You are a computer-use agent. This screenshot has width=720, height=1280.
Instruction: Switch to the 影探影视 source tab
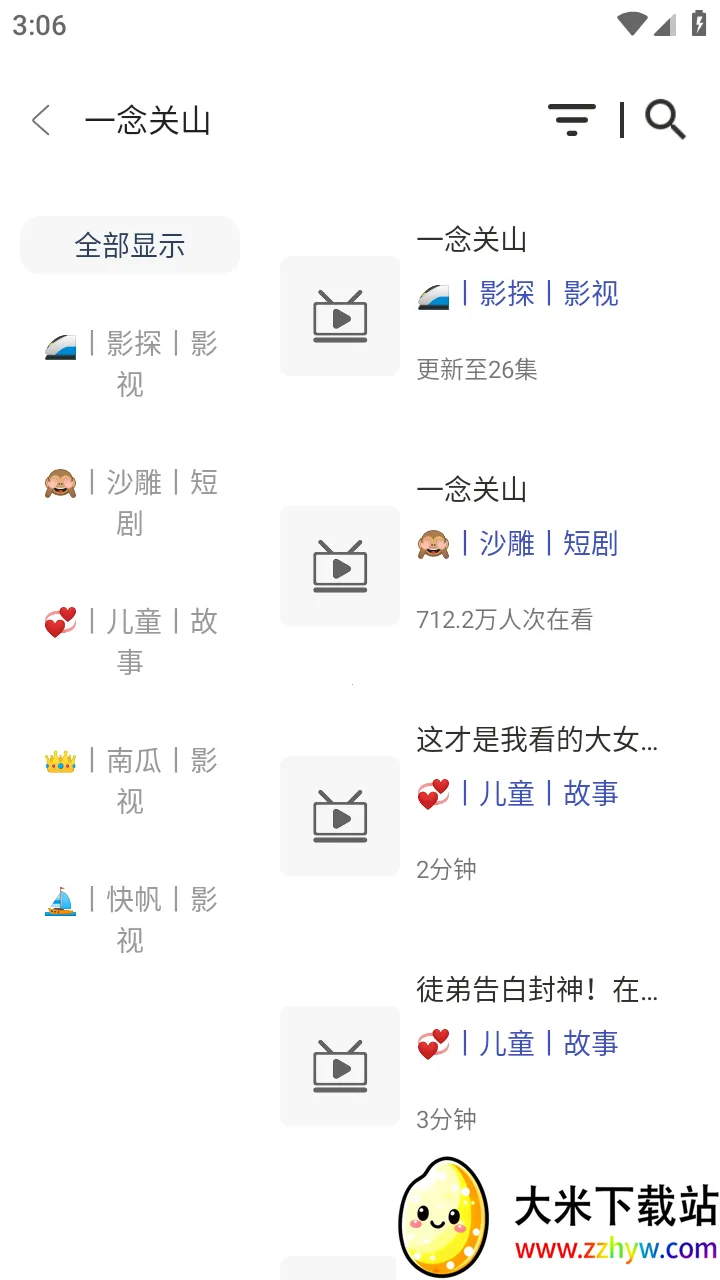click(x=130, y=364)
